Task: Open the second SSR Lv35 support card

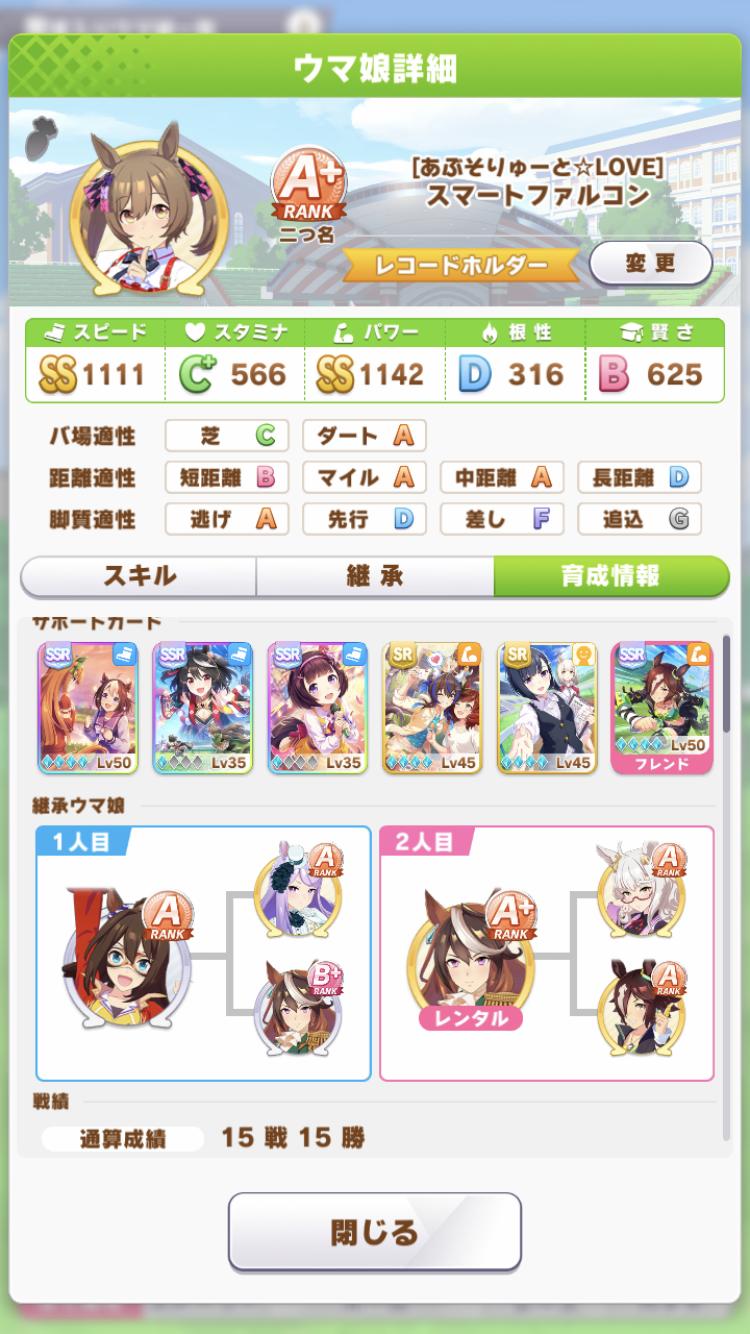Action: coord(202,707)
